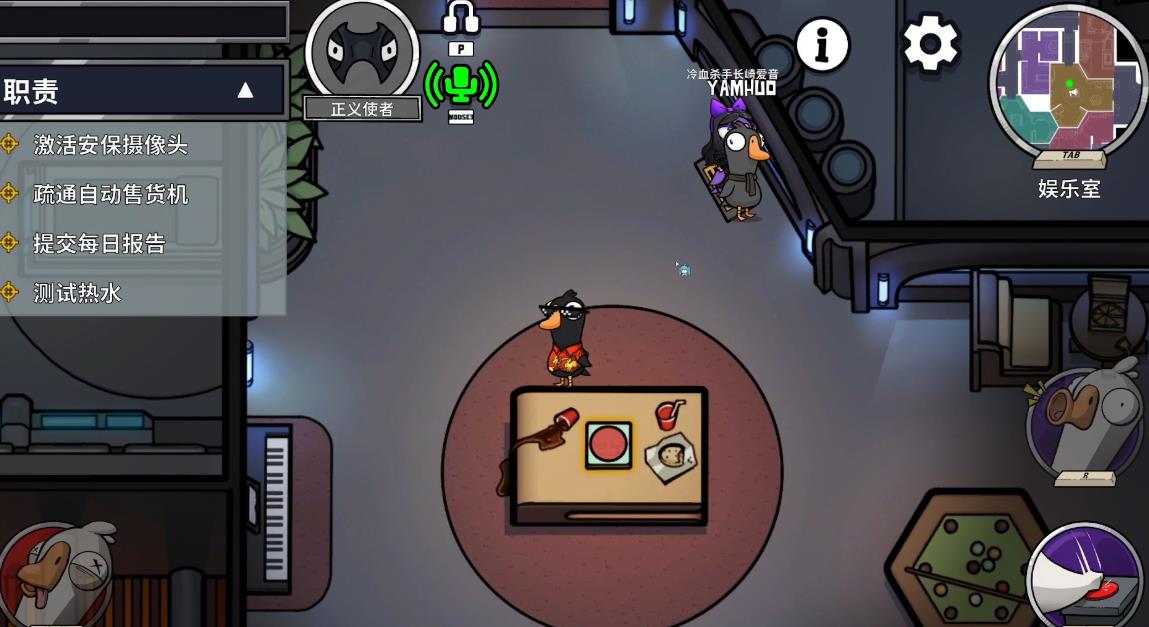This screenshot has width=1149, height=627.
Task: Hit the red emergency button on table
Action: pyautogui.click(x=608, y=444)
